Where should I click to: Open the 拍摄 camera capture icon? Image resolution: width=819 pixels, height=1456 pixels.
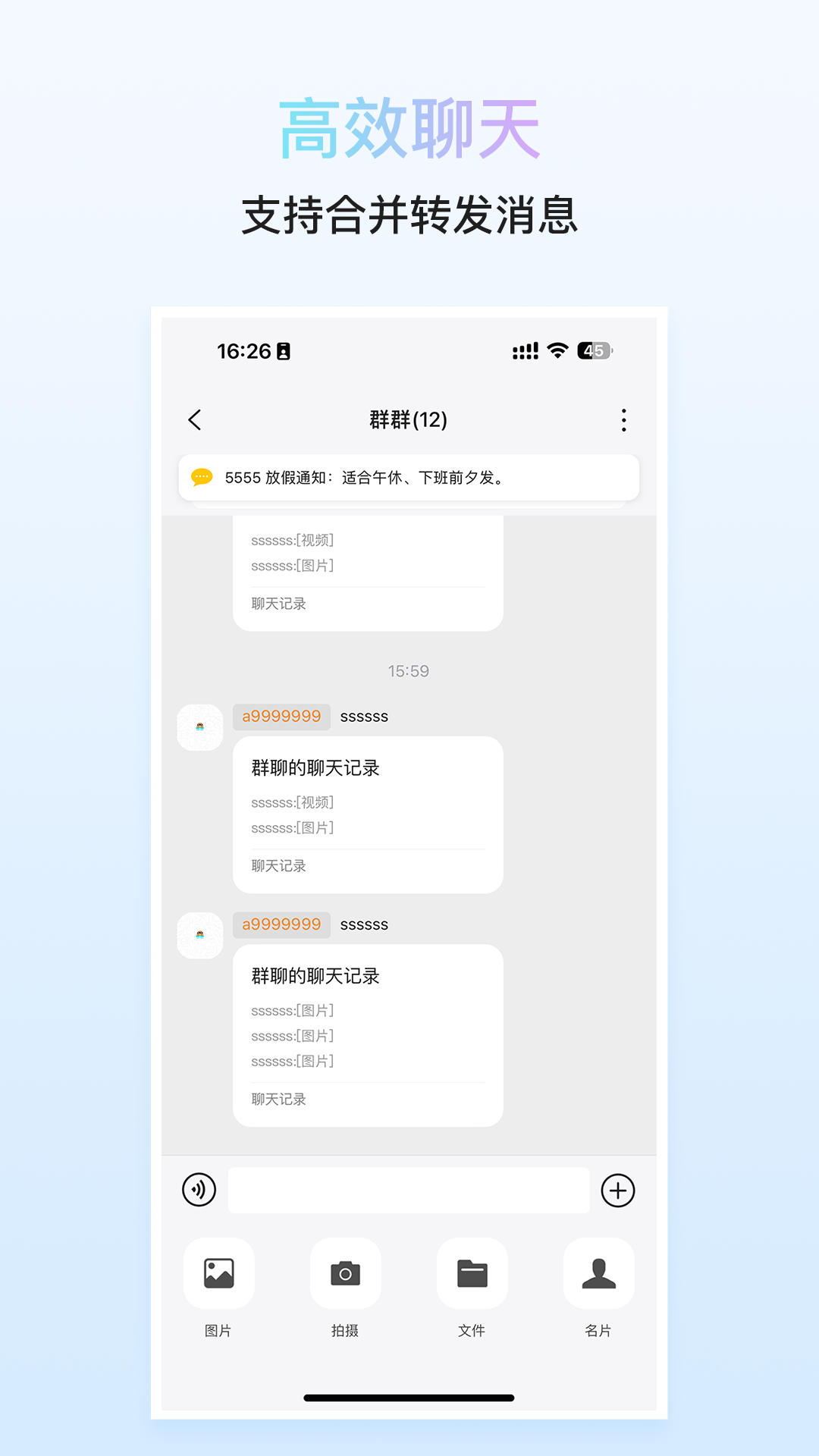click(x=346, y=1272)
